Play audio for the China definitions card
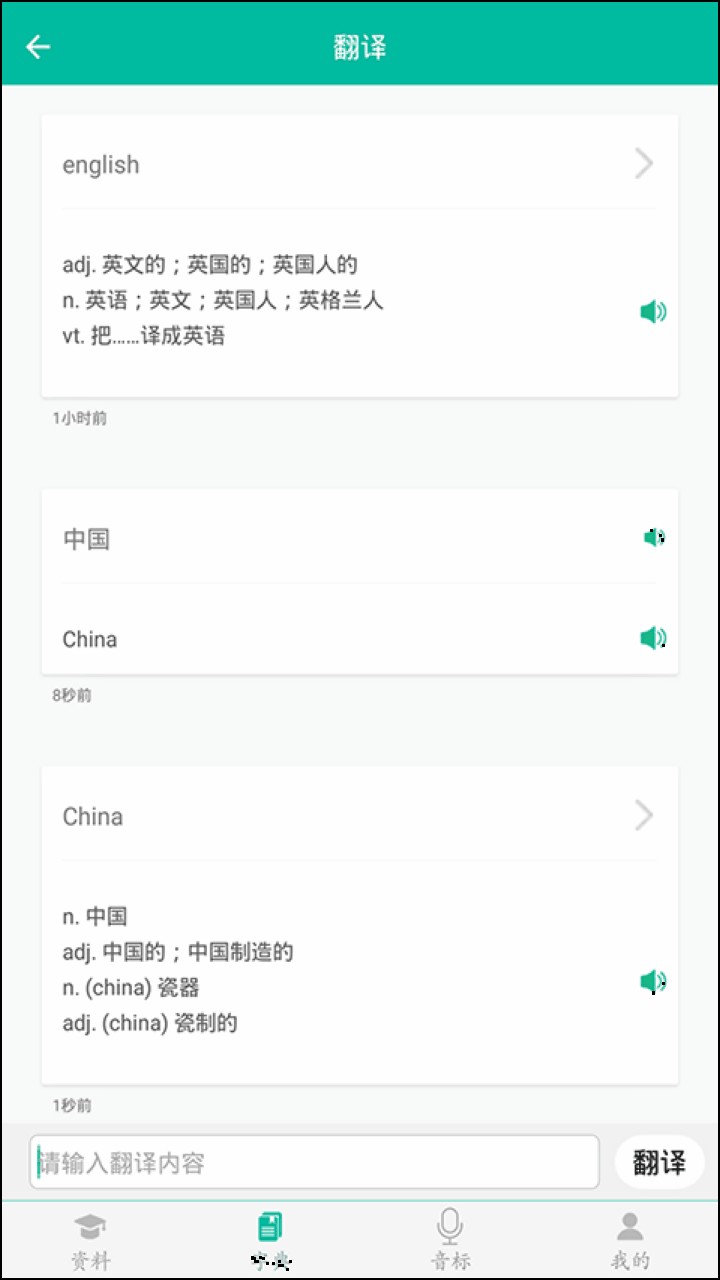The height and width of the screenshot is (1280, 720). 653,982
